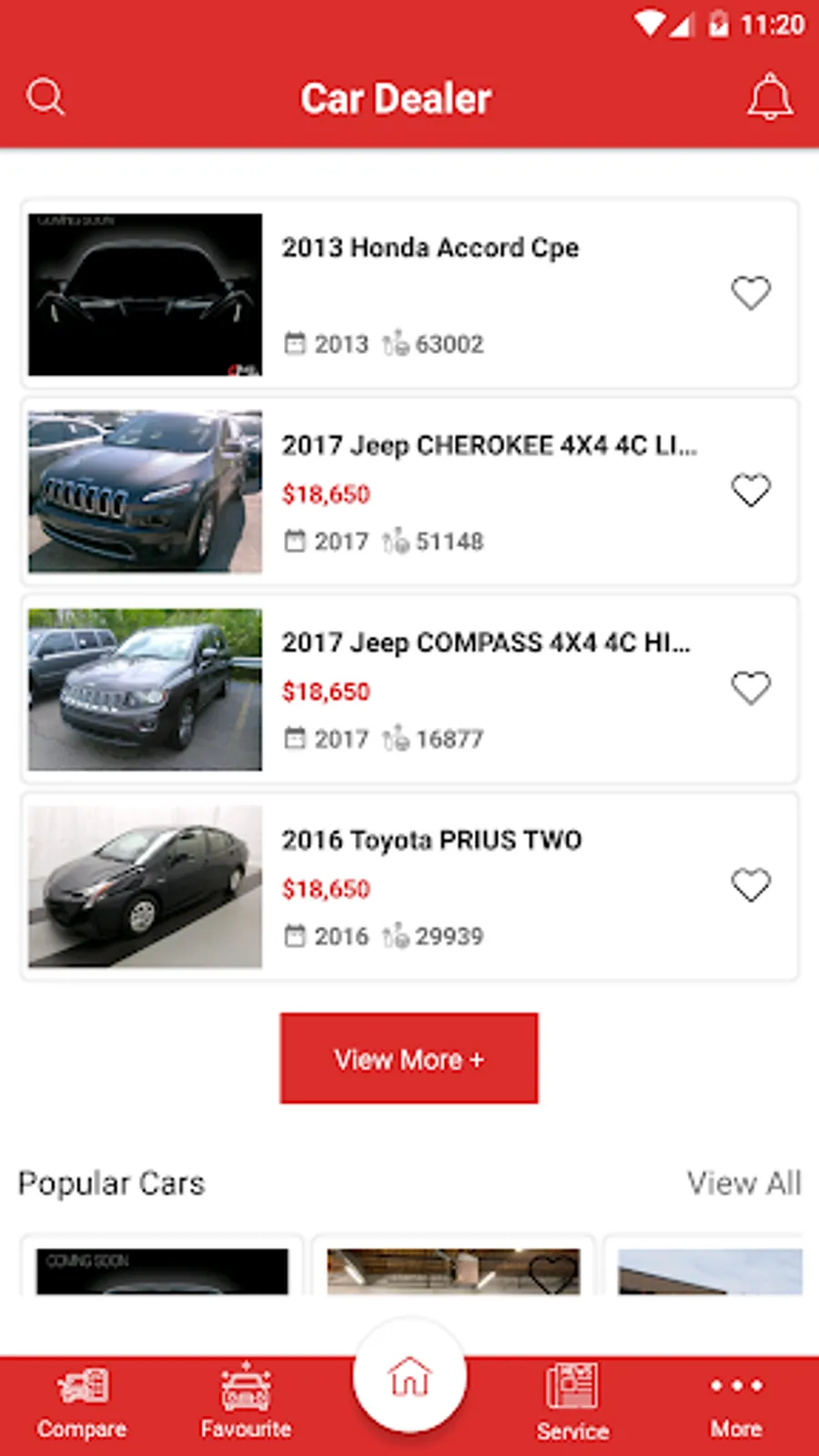View the 2016 Toyota Prius Two details
The height and width of the screenshot is (1456, 819).
[x=431, y=840]
